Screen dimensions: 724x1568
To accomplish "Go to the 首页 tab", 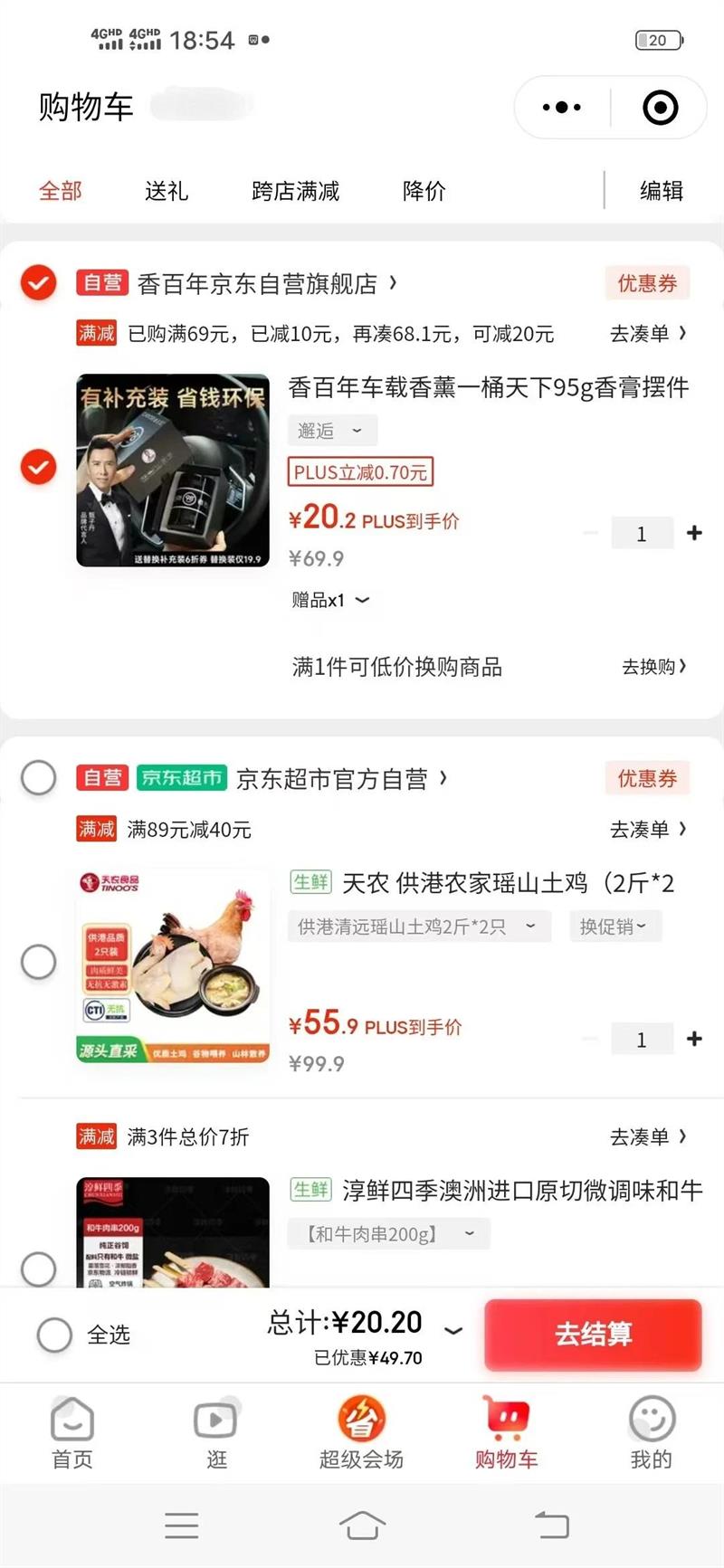I will tap(72, 1432).
